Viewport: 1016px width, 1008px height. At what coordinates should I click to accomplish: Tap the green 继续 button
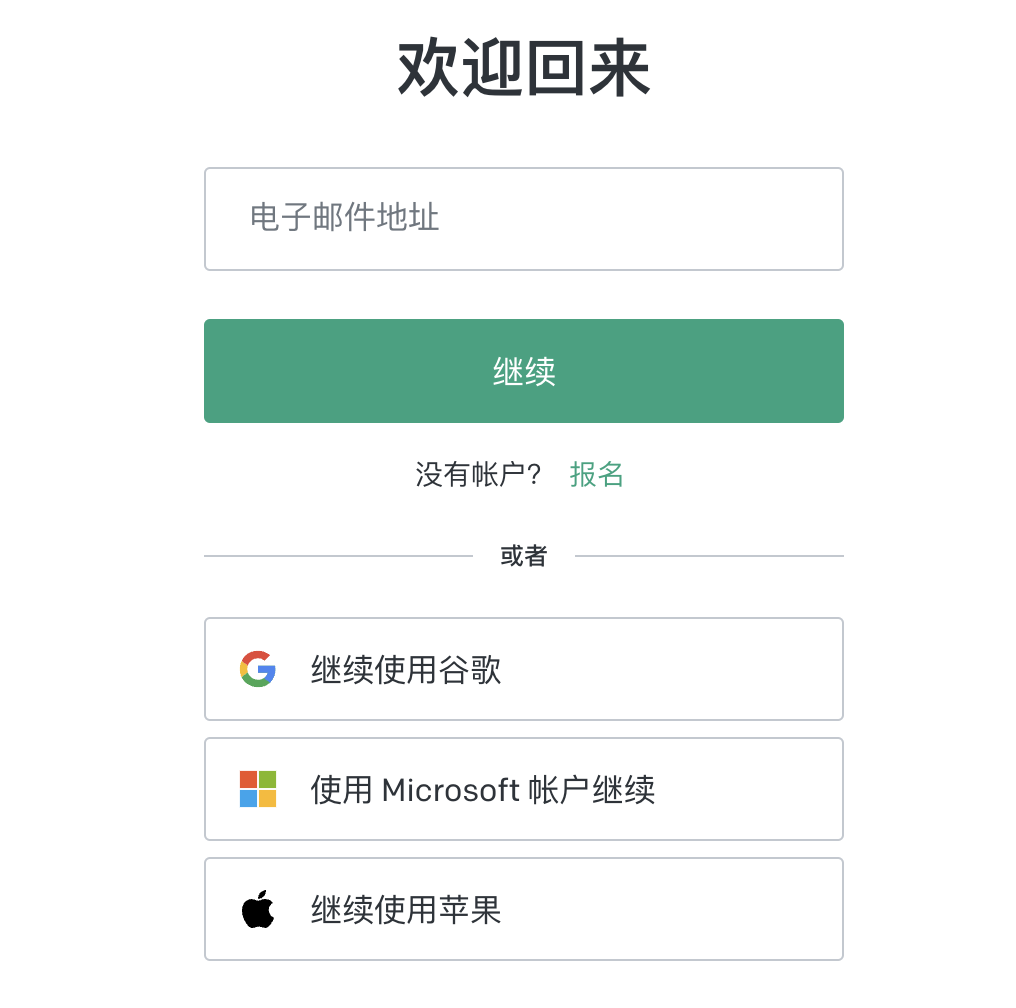[523, 371]
